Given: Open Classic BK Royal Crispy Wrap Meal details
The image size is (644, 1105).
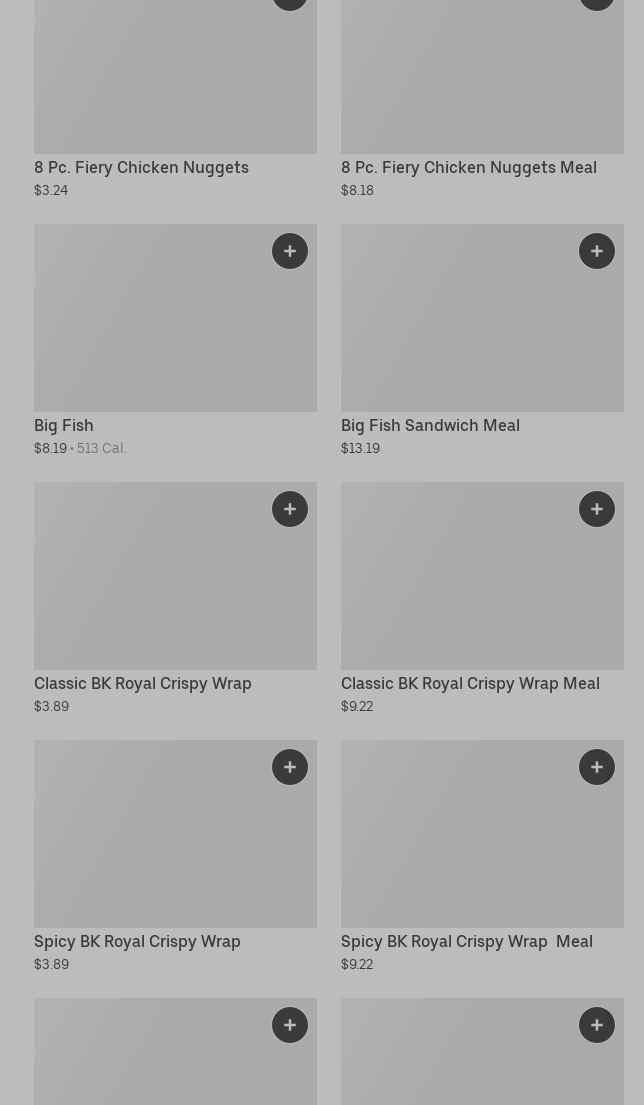Looking at the screenshot, I should click(x=470, y=683).
